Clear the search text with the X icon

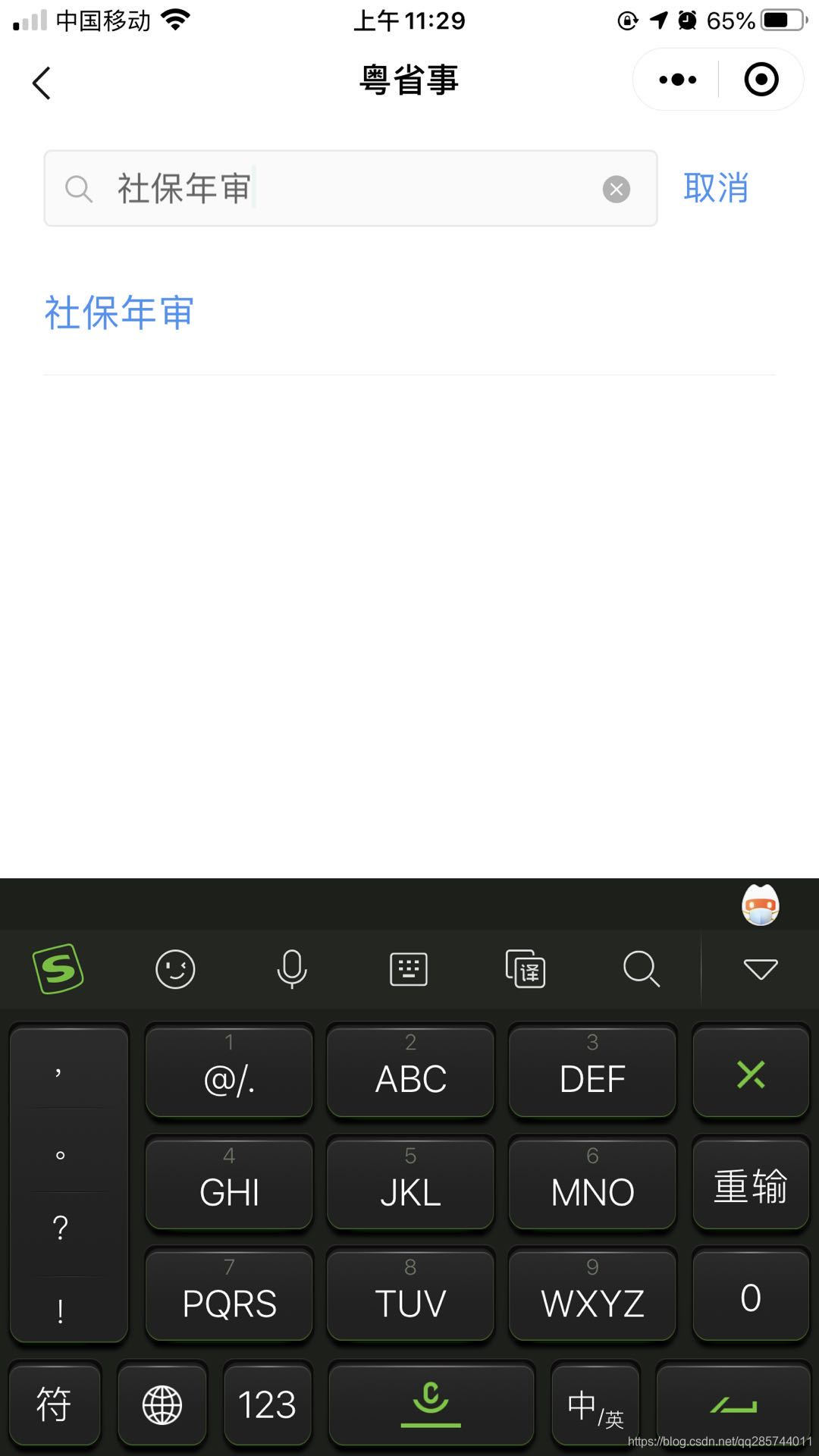coord(616,189)
